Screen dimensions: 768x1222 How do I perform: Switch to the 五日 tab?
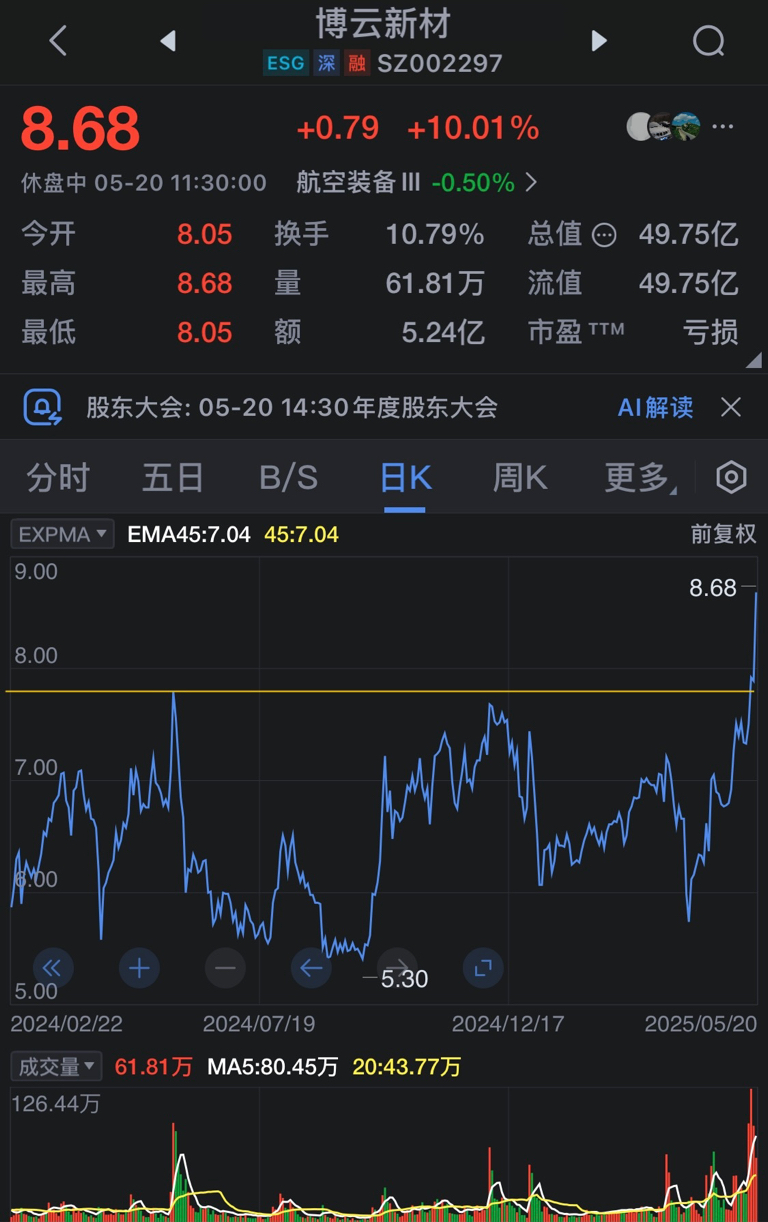pyautogui.click(x=173, y=478)
